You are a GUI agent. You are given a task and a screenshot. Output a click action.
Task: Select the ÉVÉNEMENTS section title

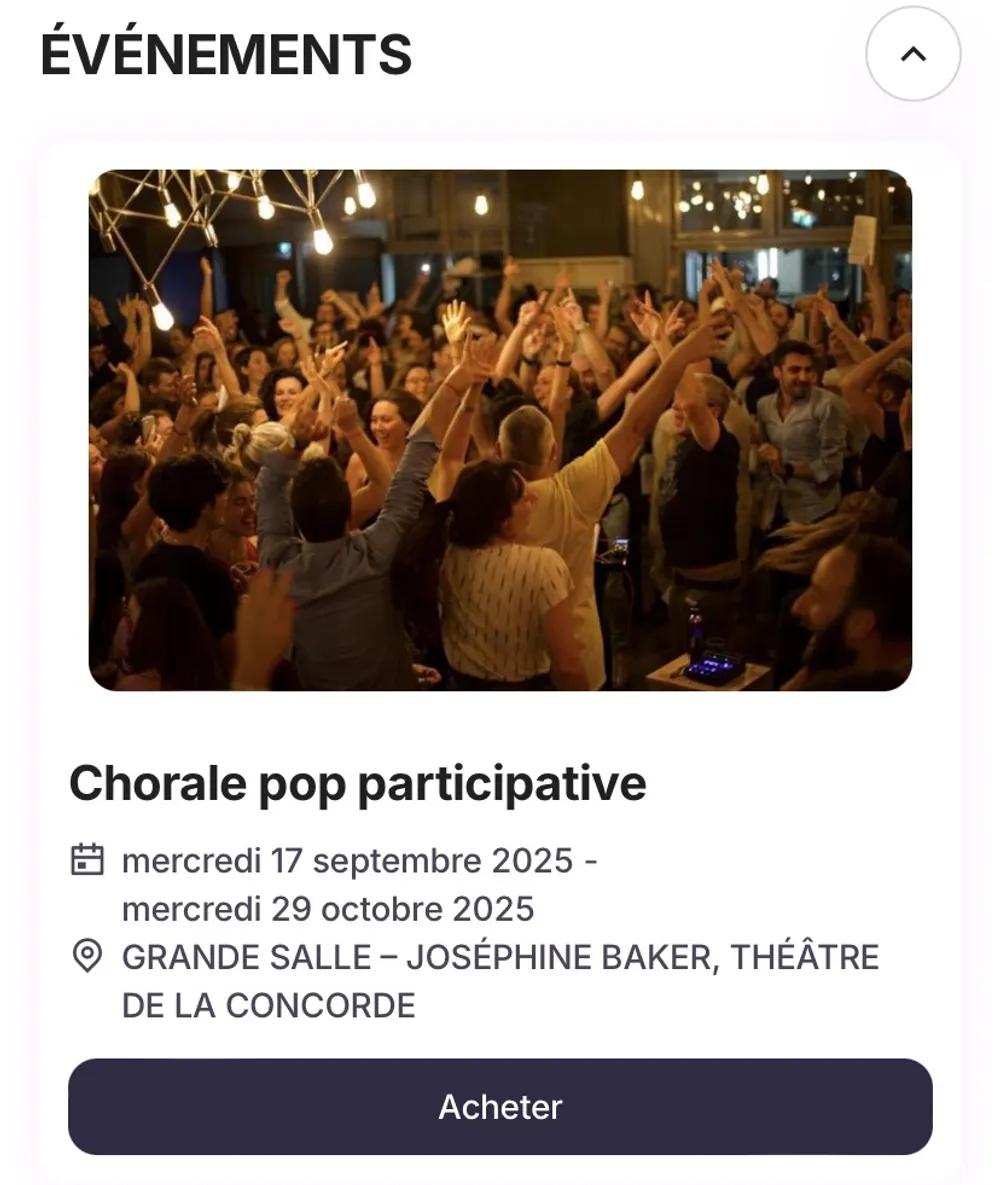[x=227, y=53]
